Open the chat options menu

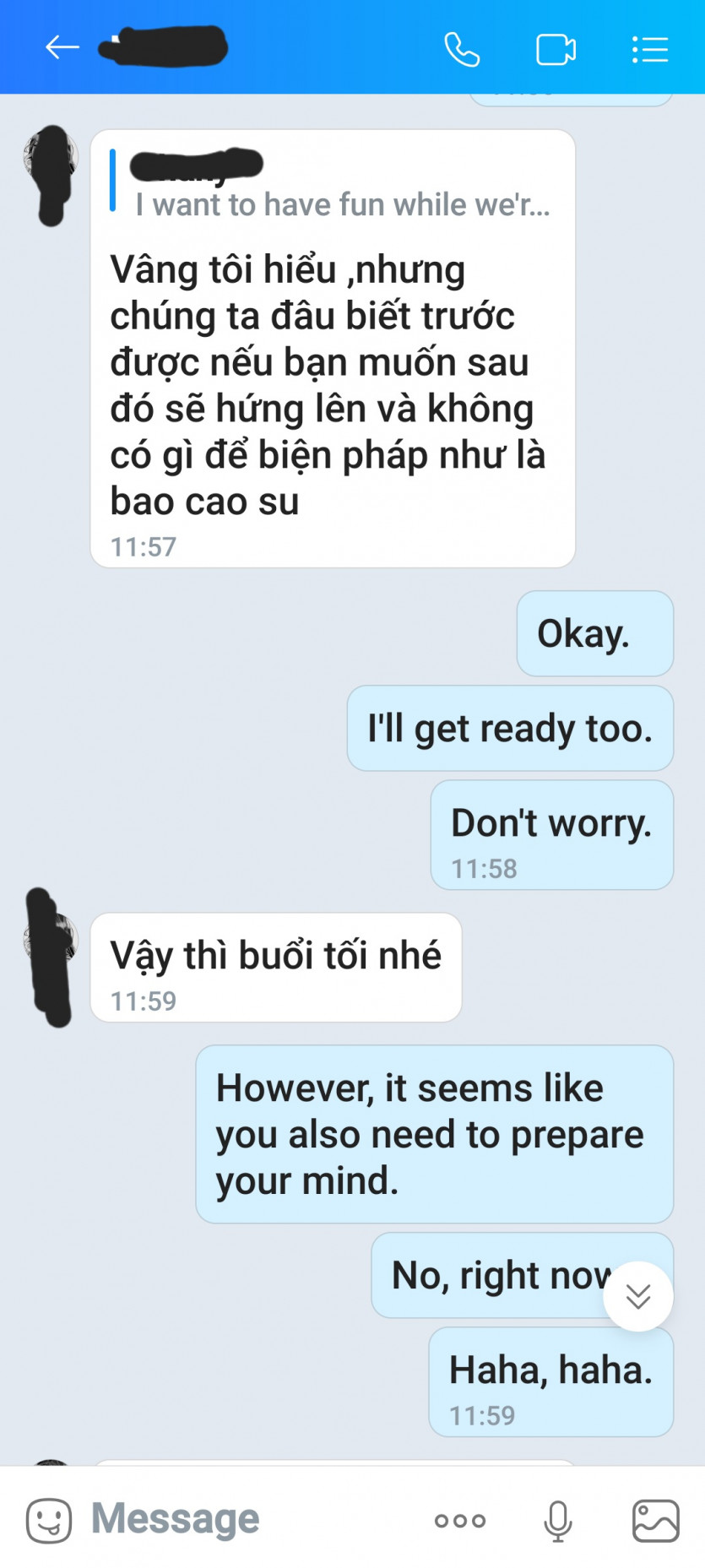(650, 50)
